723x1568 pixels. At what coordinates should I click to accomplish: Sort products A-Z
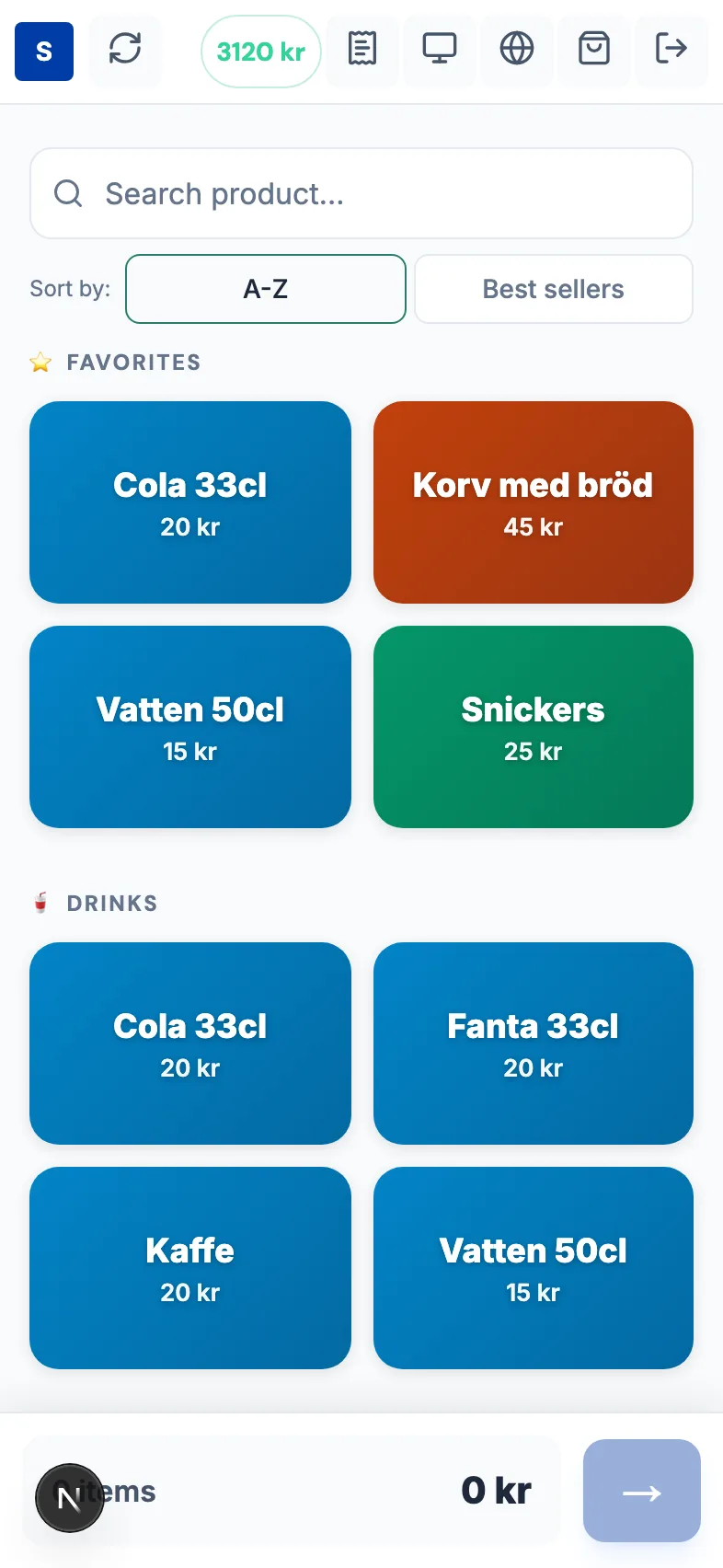(266, 289)
